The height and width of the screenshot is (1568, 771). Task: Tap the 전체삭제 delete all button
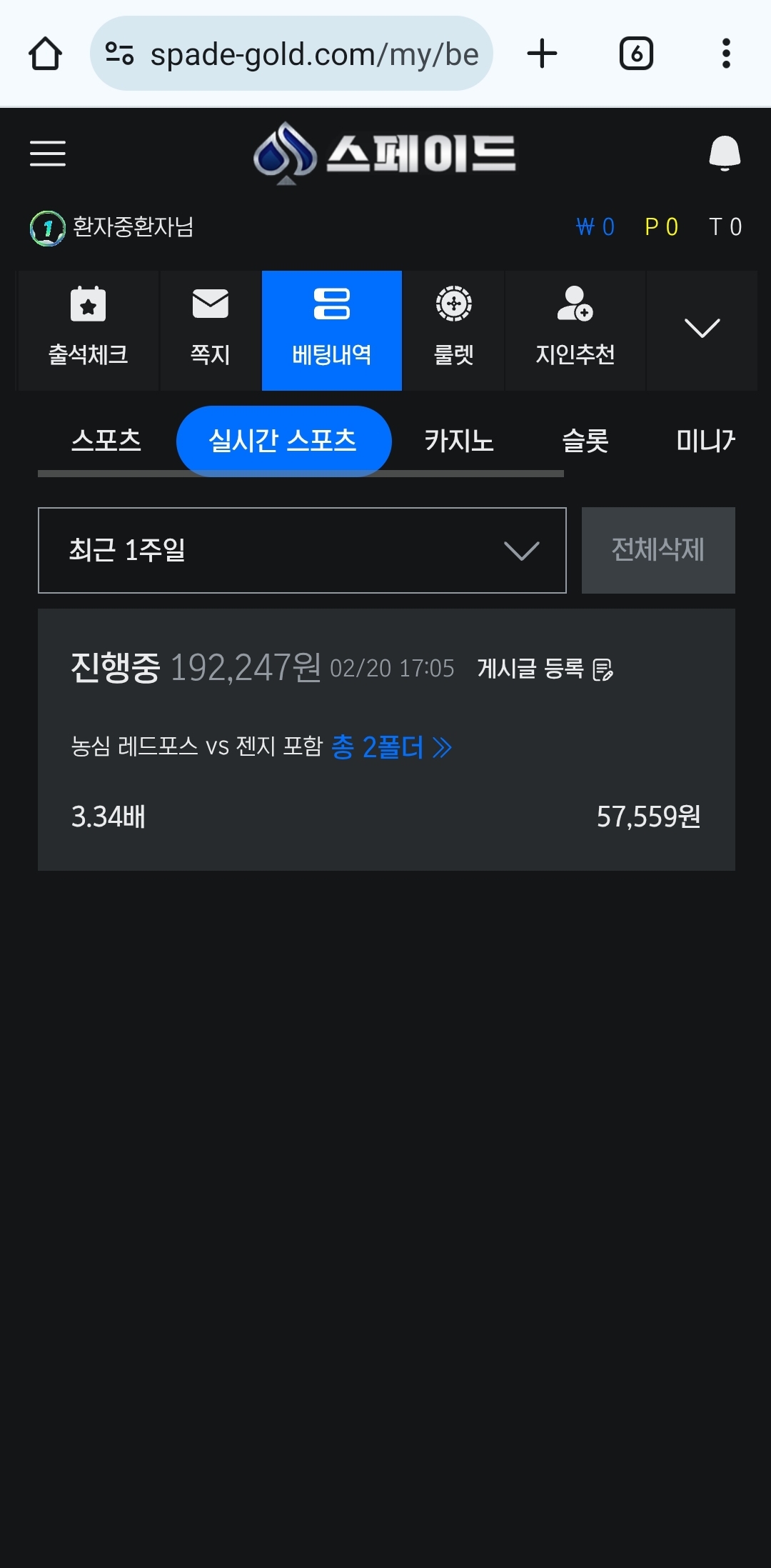tap(658, 550)
